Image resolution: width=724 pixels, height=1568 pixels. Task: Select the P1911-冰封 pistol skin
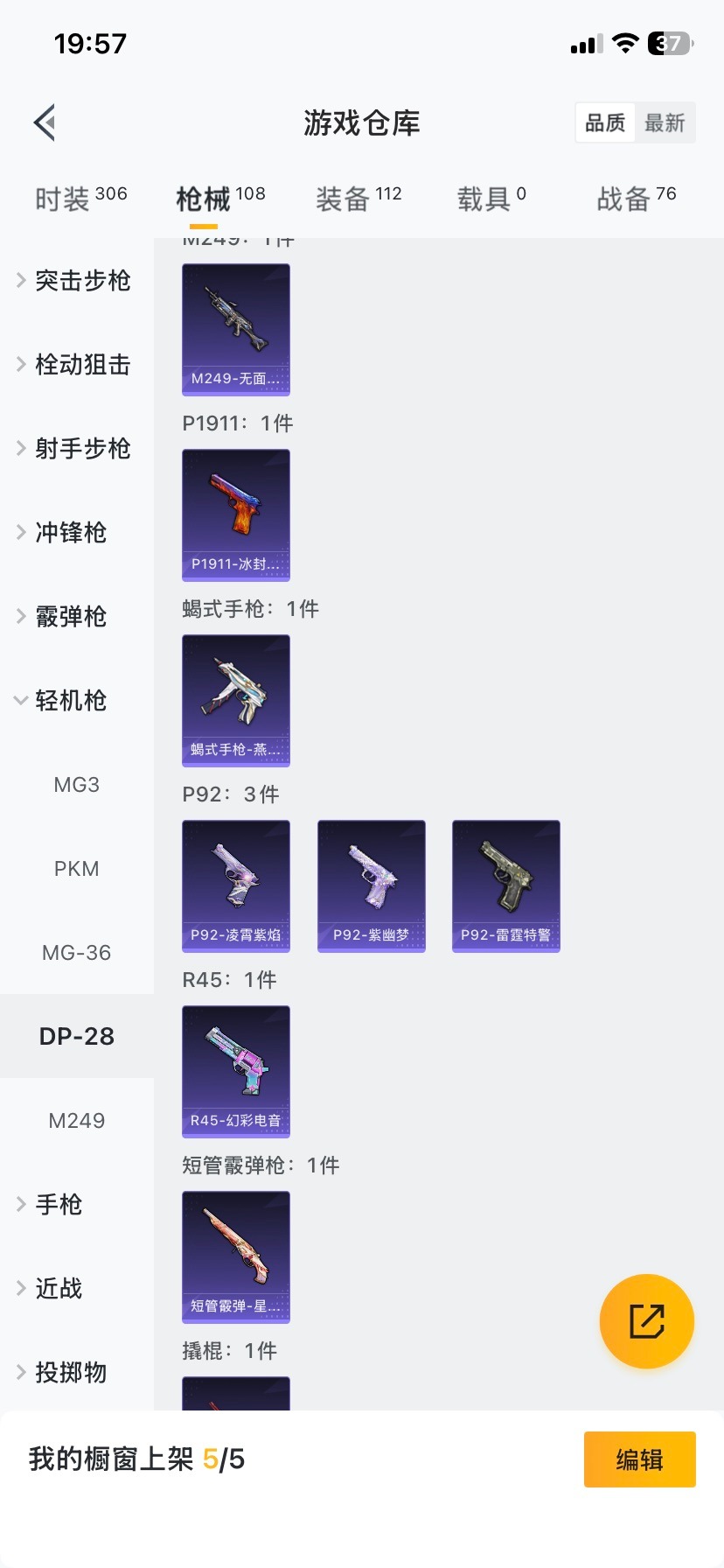coord(235,515)
